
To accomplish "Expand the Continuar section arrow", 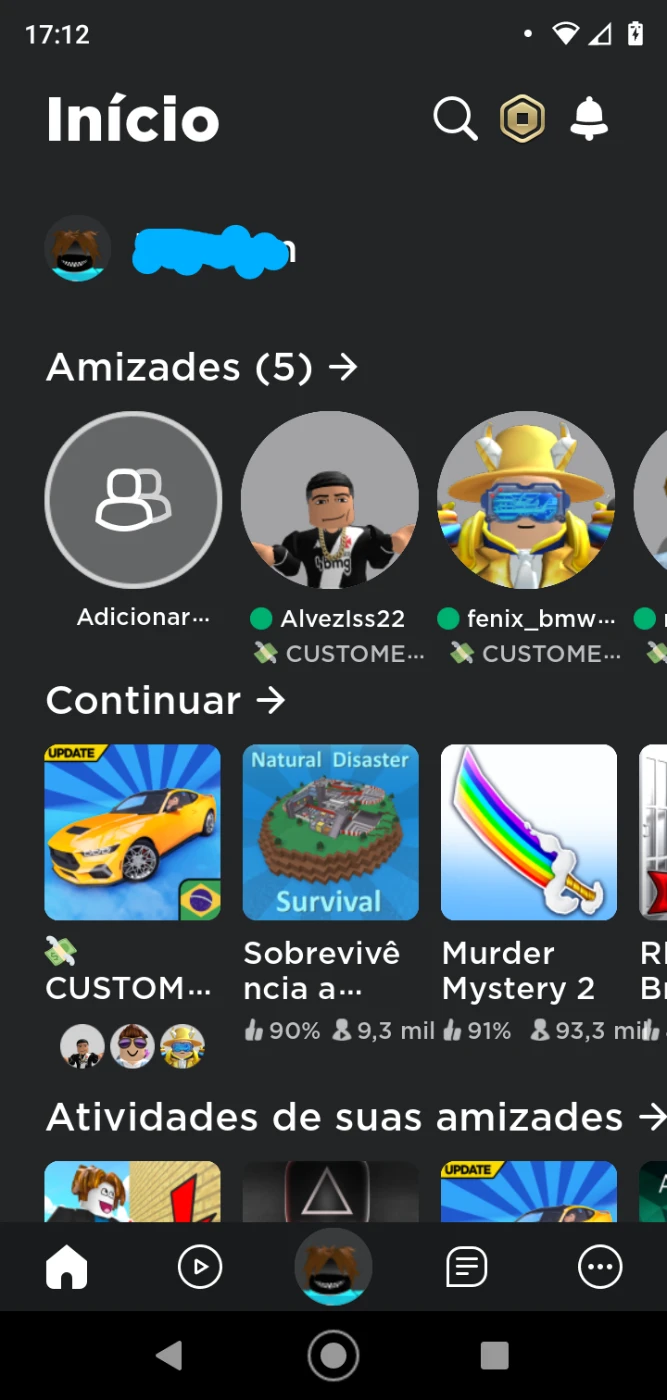I will [x=270, y=700].
